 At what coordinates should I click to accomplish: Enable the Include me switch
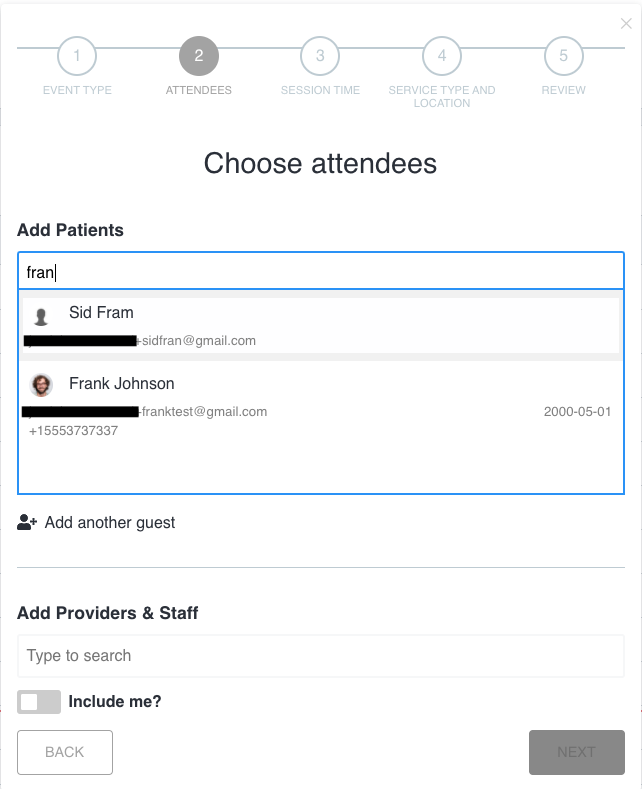39,702
